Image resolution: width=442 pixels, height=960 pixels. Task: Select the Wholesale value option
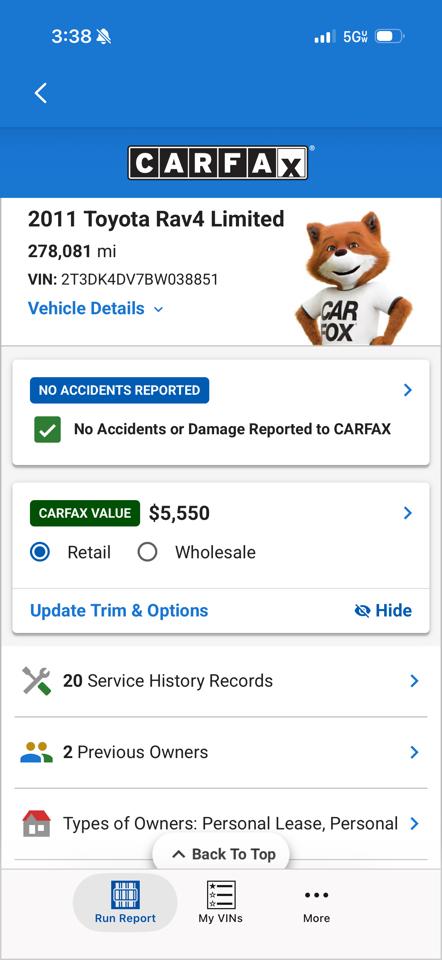197,552
